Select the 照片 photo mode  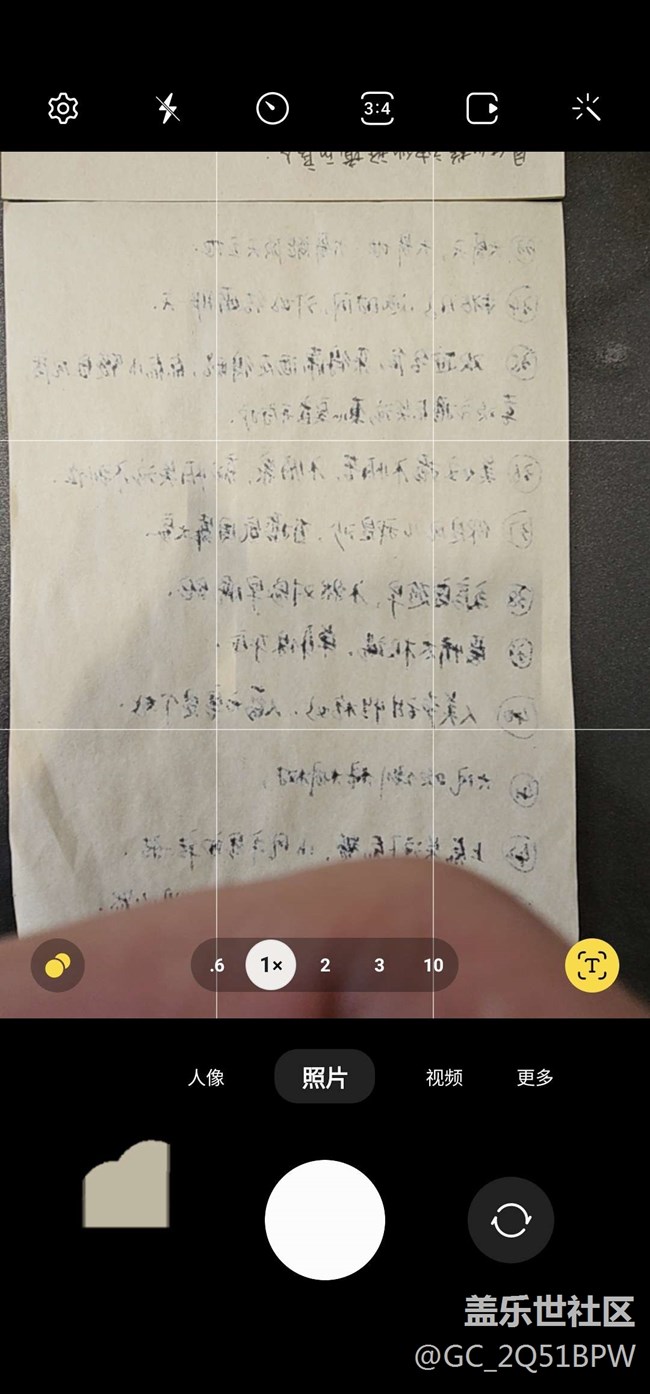(x=325, y=1077)
